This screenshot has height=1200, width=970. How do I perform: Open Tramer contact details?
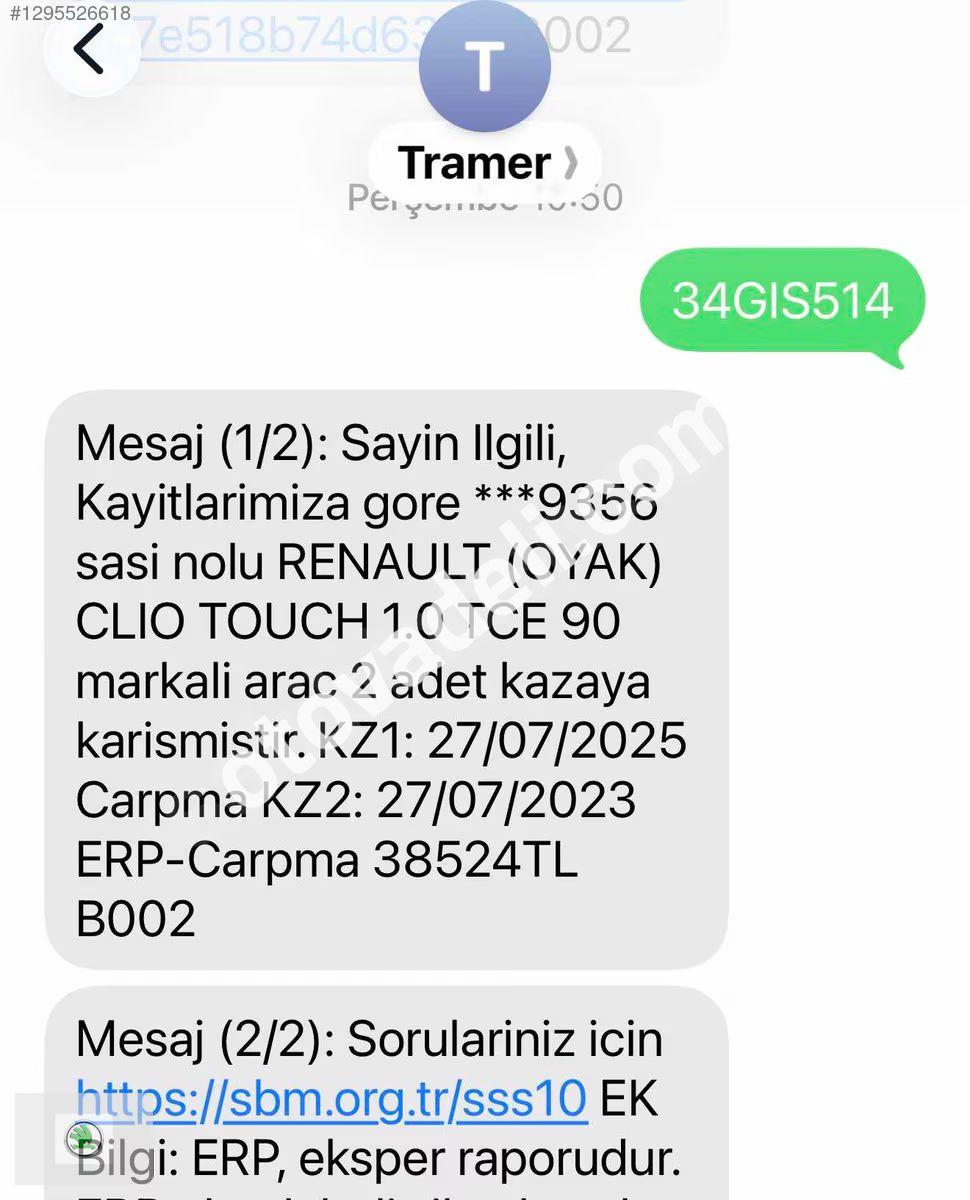[x=485, y=162]
